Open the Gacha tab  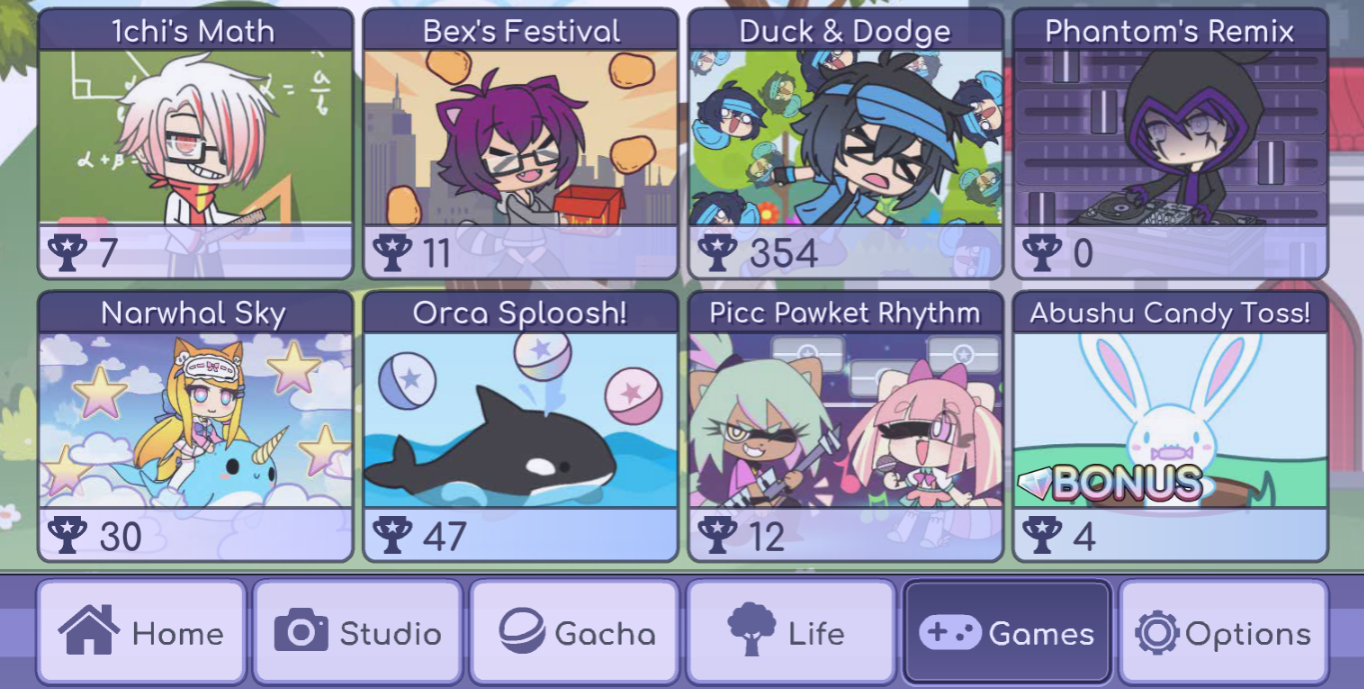[x=574, y=633]
